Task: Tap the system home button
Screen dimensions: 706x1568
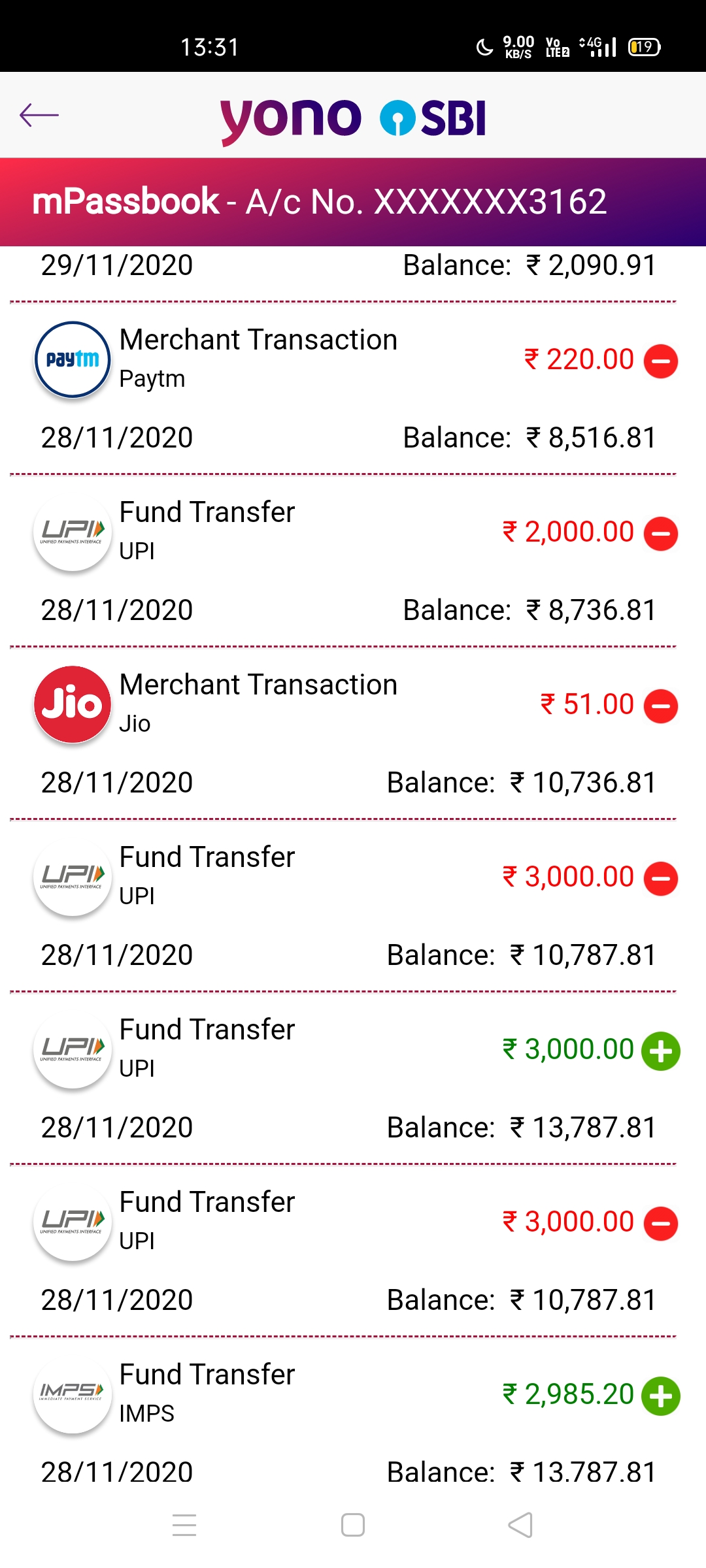Action: [353, 1526]
